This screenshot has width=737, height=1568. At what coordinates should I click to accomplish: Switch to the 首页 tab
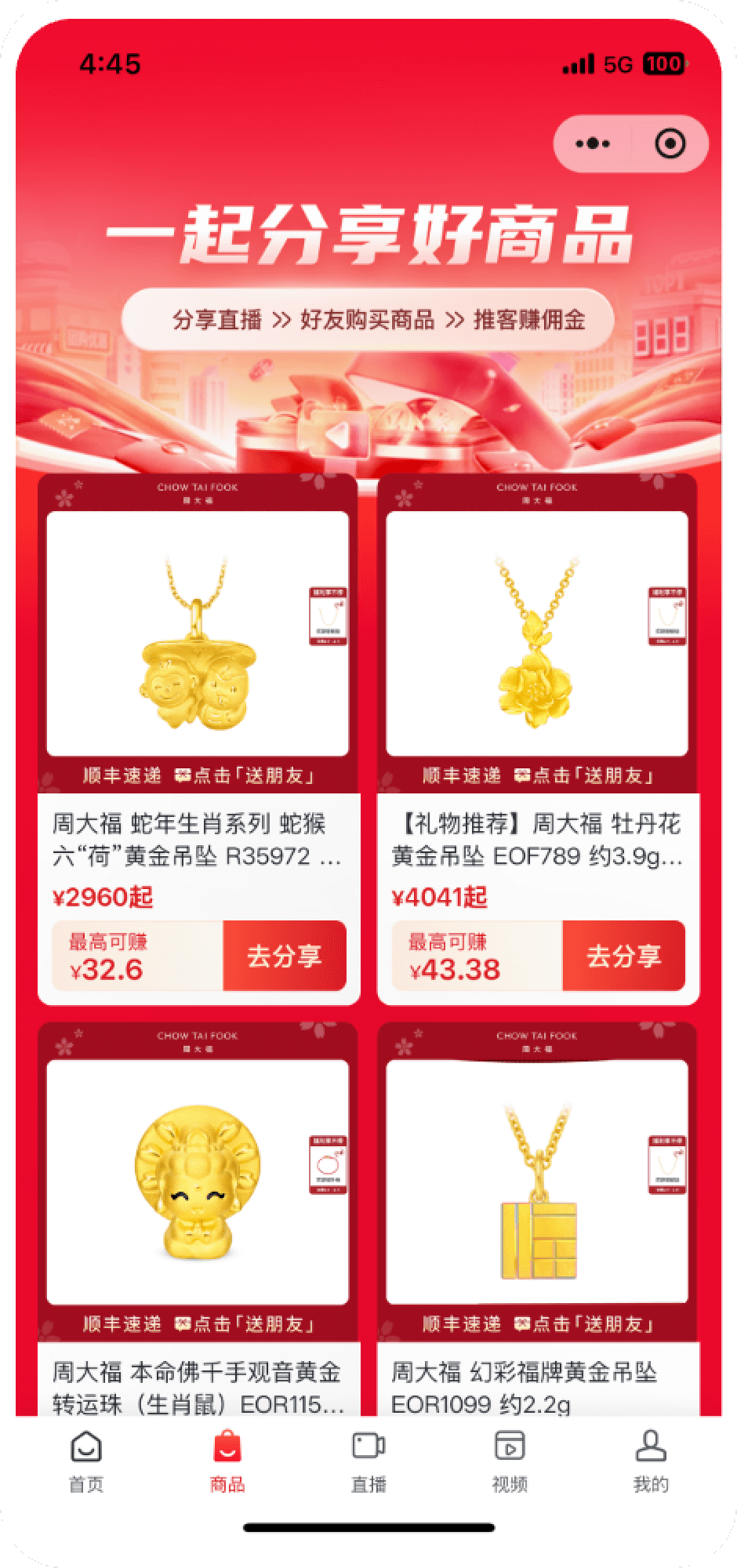(86, 1461)
